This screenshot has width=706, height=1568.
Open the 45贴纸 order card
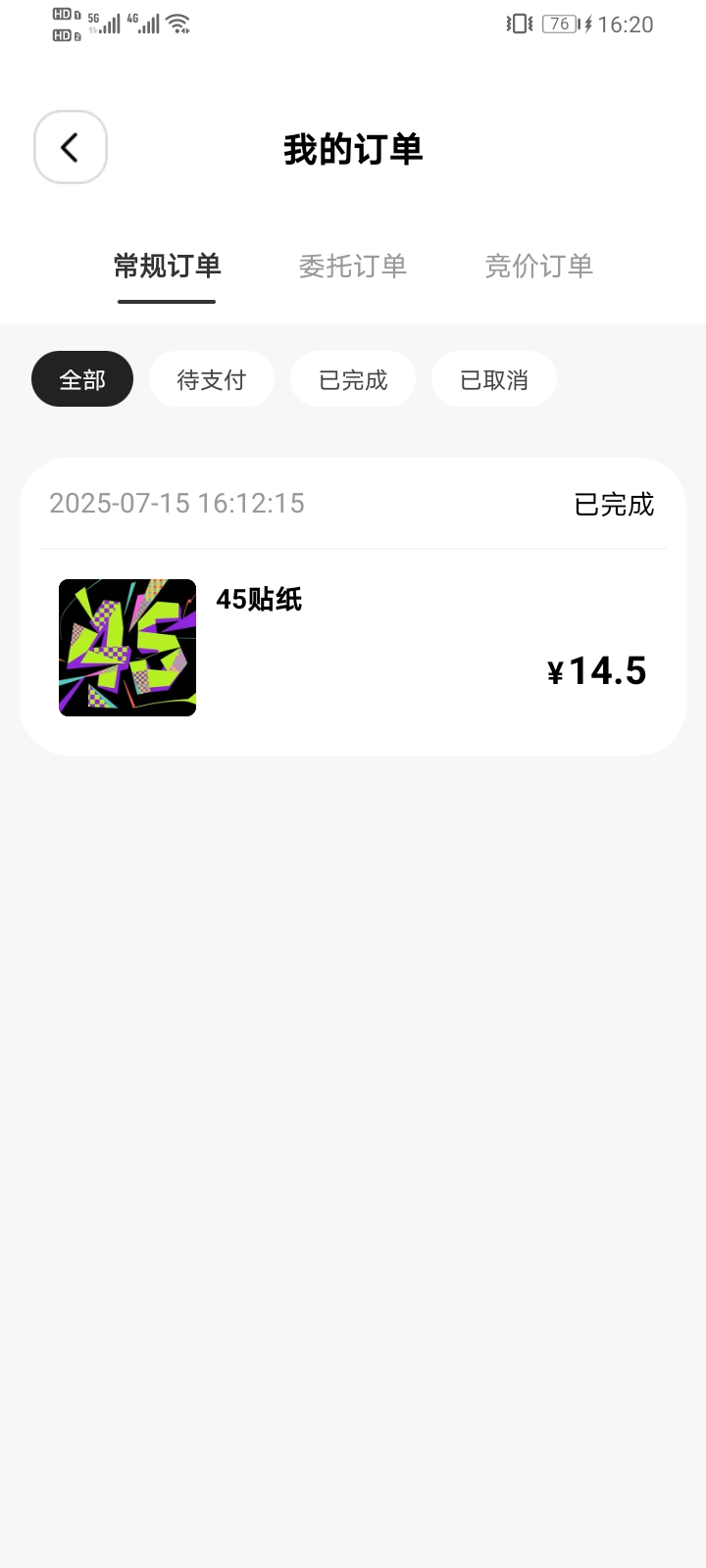point(353,607)
